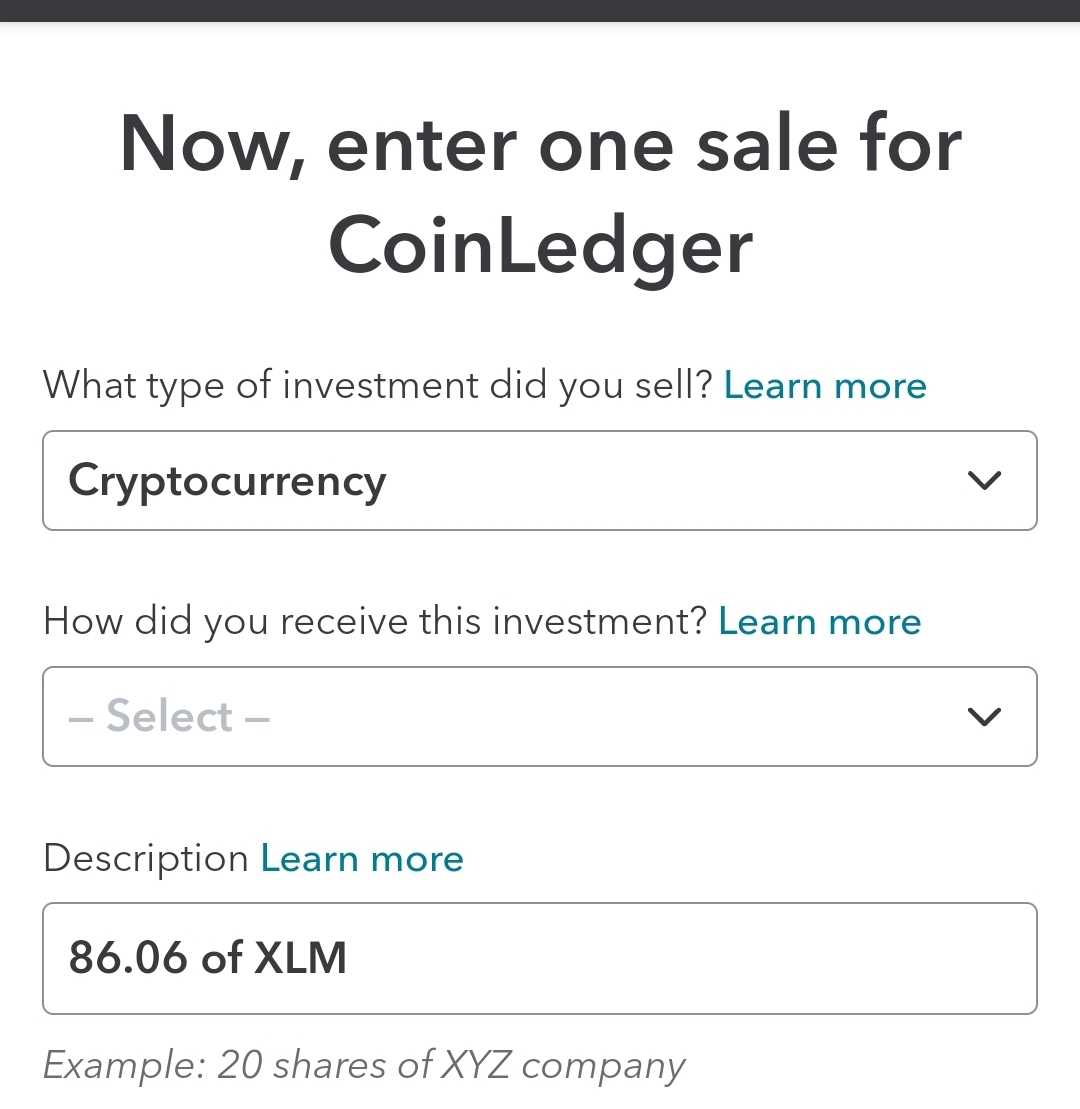Click the Description input showing 86.06 of XLM
This screenshot has width=1080, height=1109.
540,958
